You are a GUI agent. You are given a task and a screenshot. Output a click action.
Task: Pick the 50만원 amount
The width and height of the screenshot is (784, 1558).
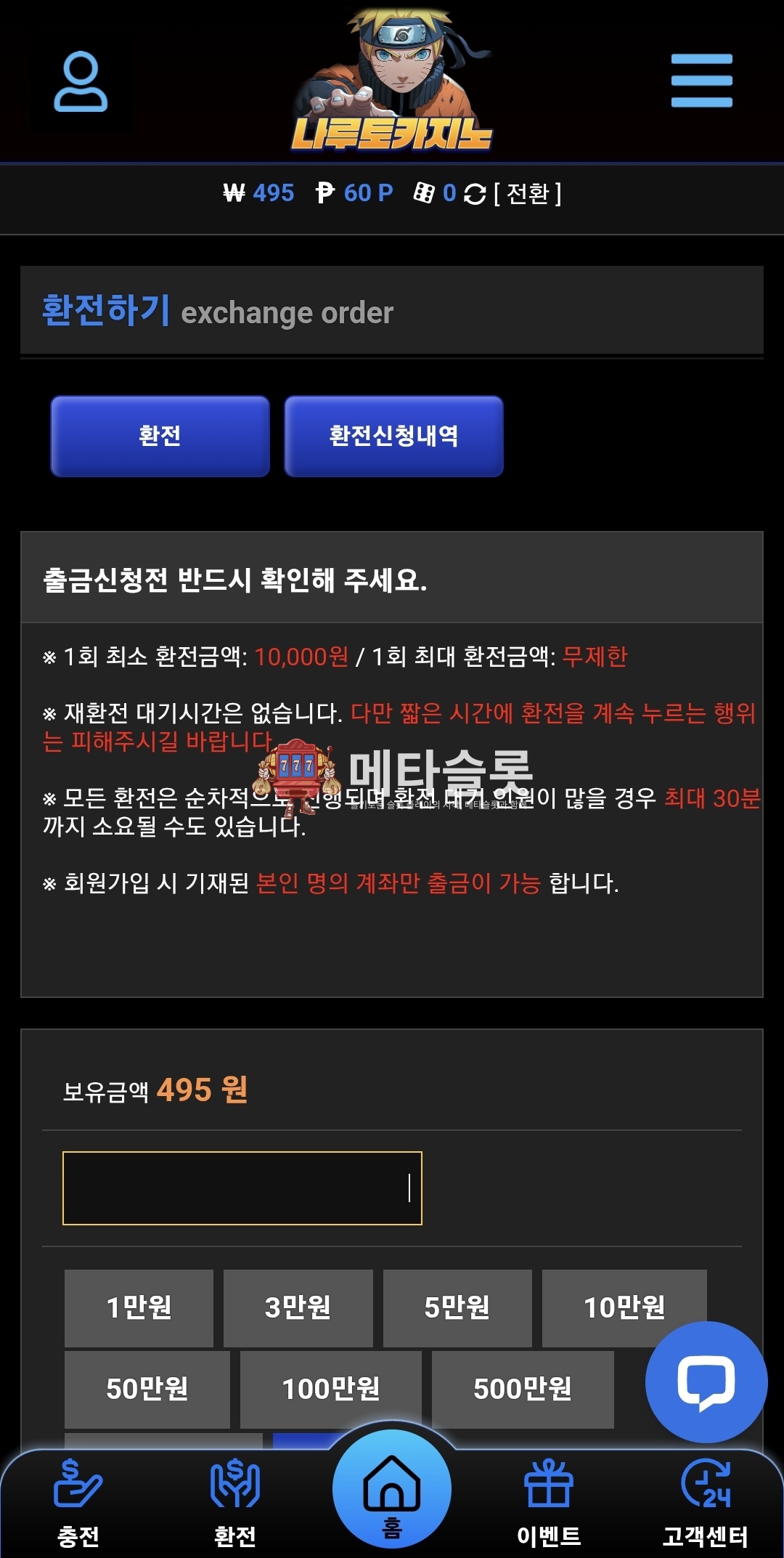click(147, 1389)
